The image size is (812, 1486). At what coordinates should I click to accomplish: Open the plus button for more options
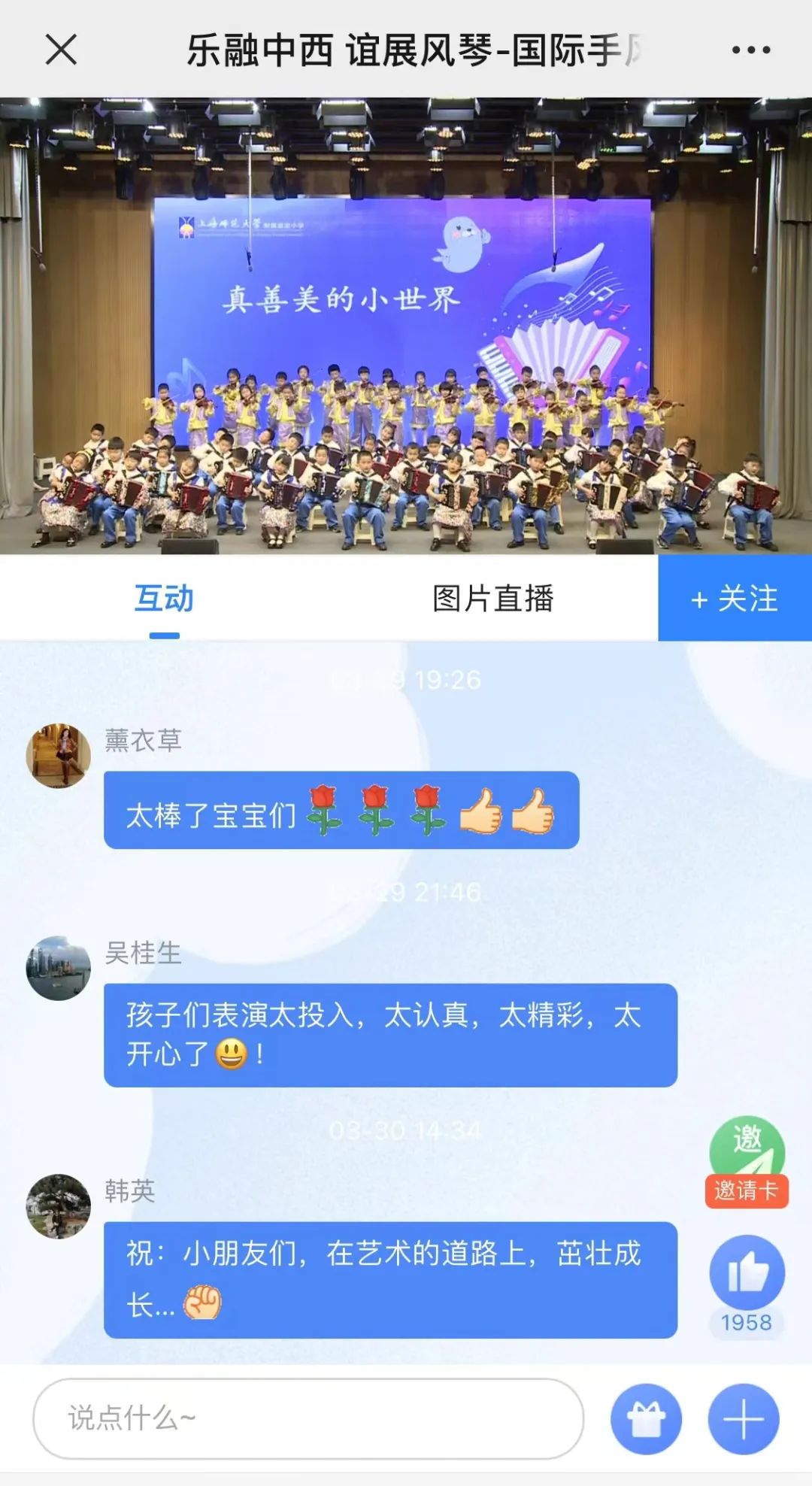744,1419
